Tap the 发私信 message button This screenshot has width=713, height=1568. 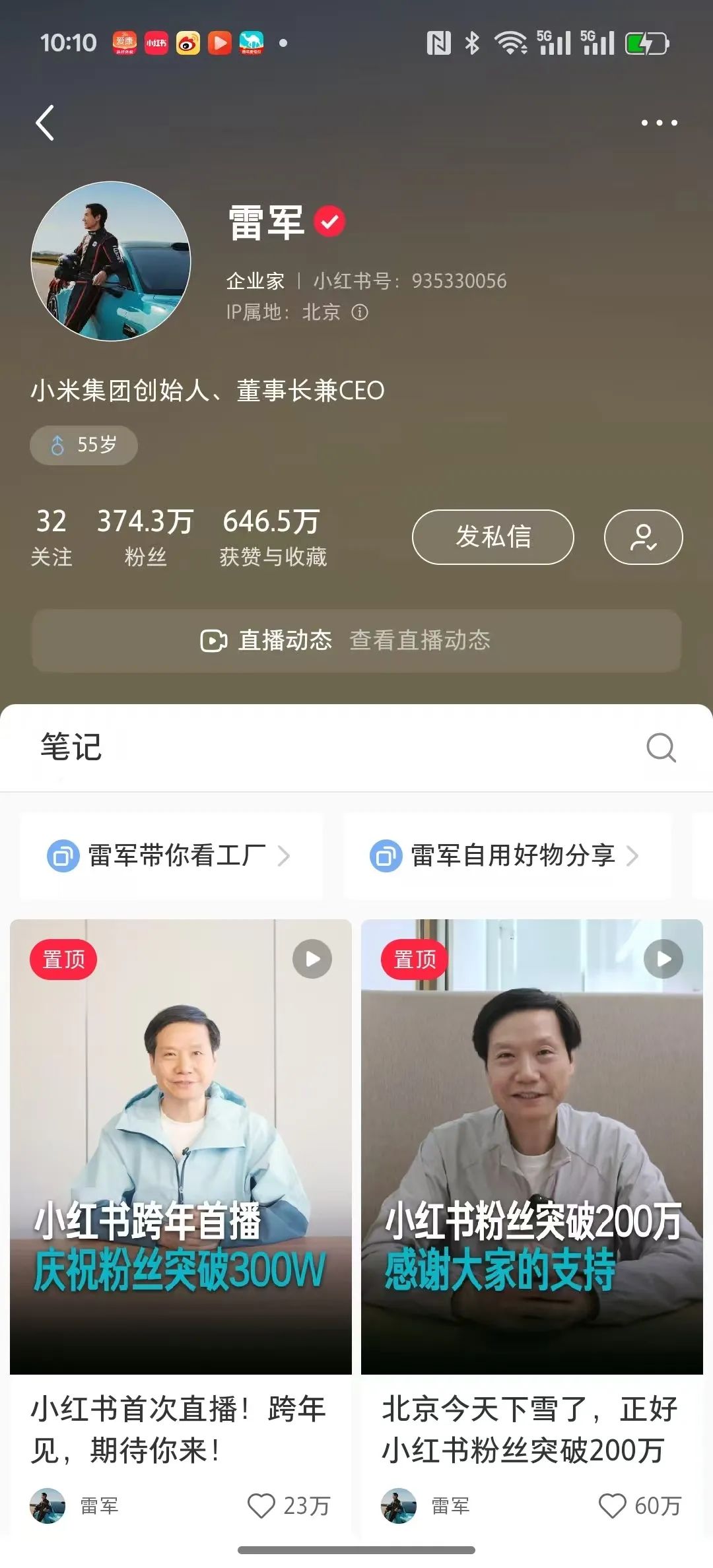tap(492, 537)
